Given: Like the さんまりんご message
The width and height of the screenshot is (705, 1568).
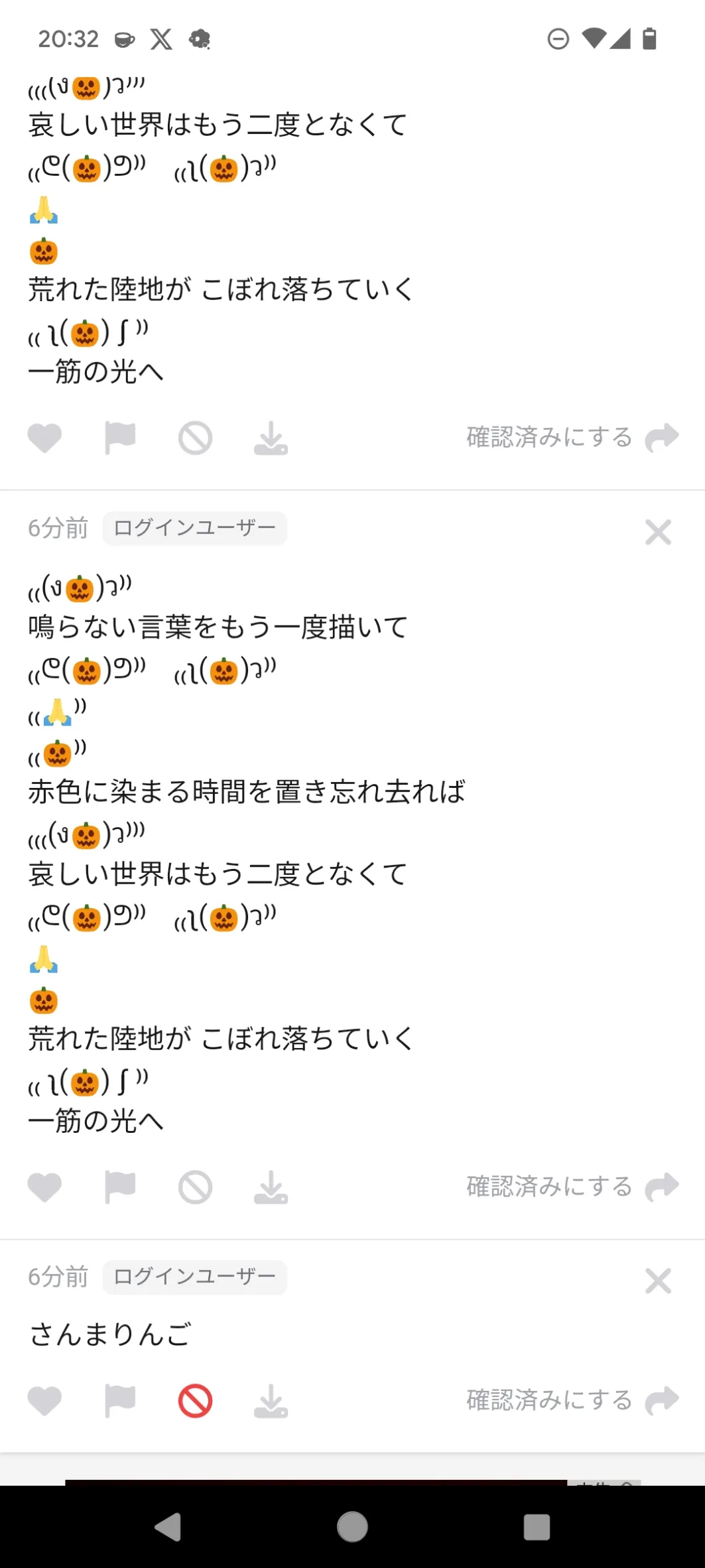Looking at the screenshot, I should [44, 1401].
